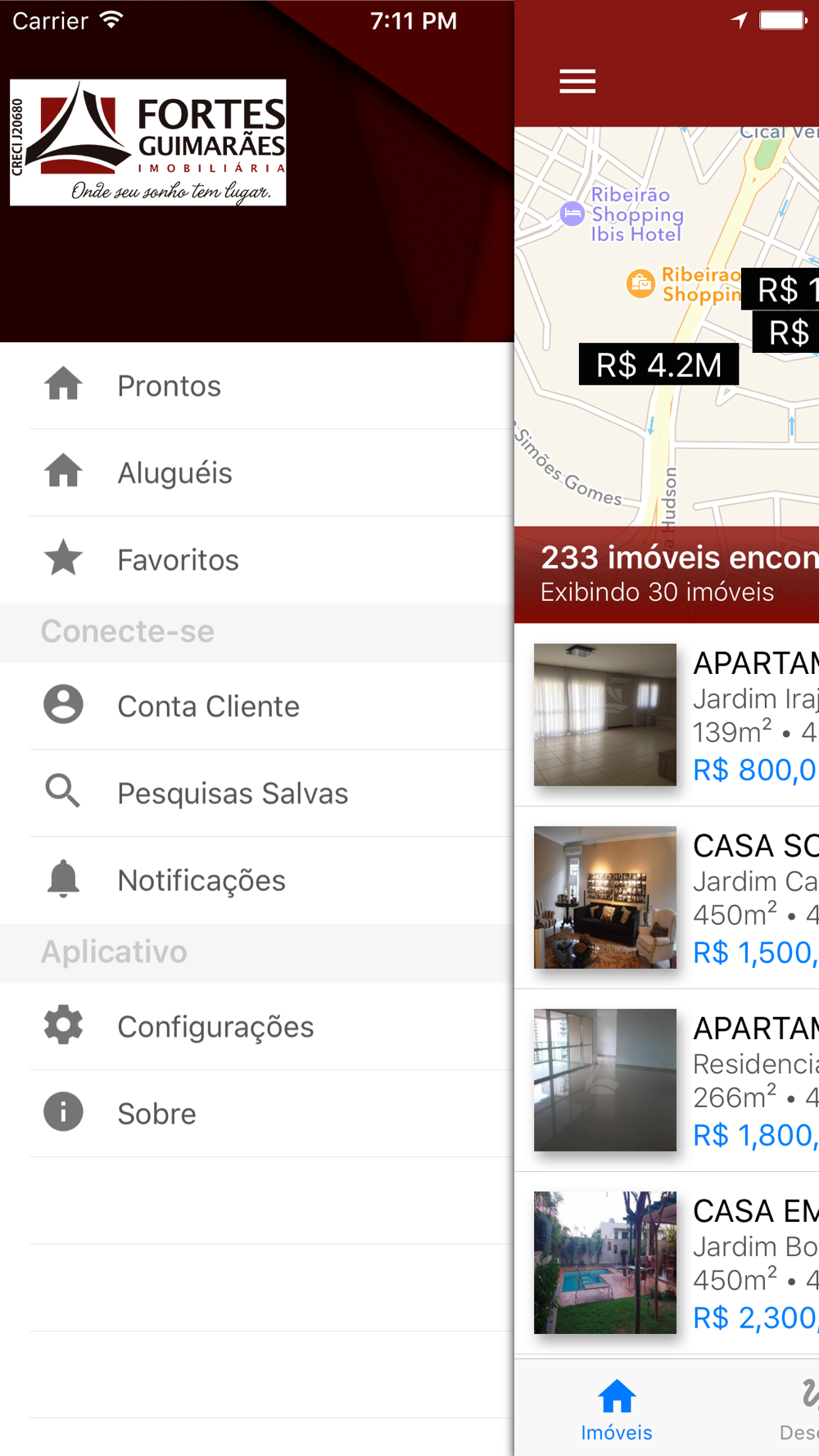Select the R$ 4.2M map marker
The width and height of the screenshot is (819, 1456).
(x=658, y=364)
